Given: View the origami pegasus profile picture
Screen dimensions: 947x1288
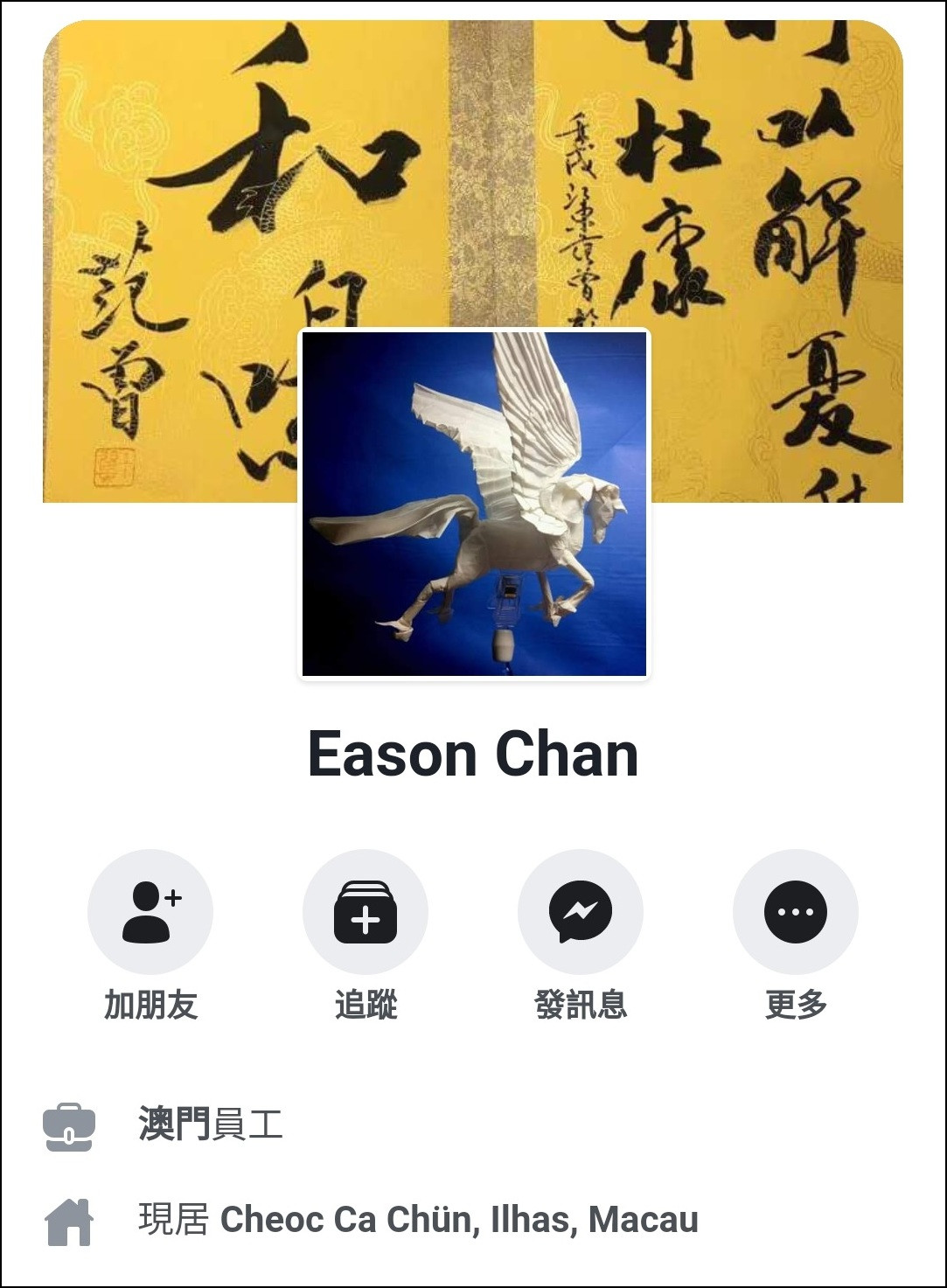Looking at the screenshot, I should pyautogui.click(x=474, y=504).
